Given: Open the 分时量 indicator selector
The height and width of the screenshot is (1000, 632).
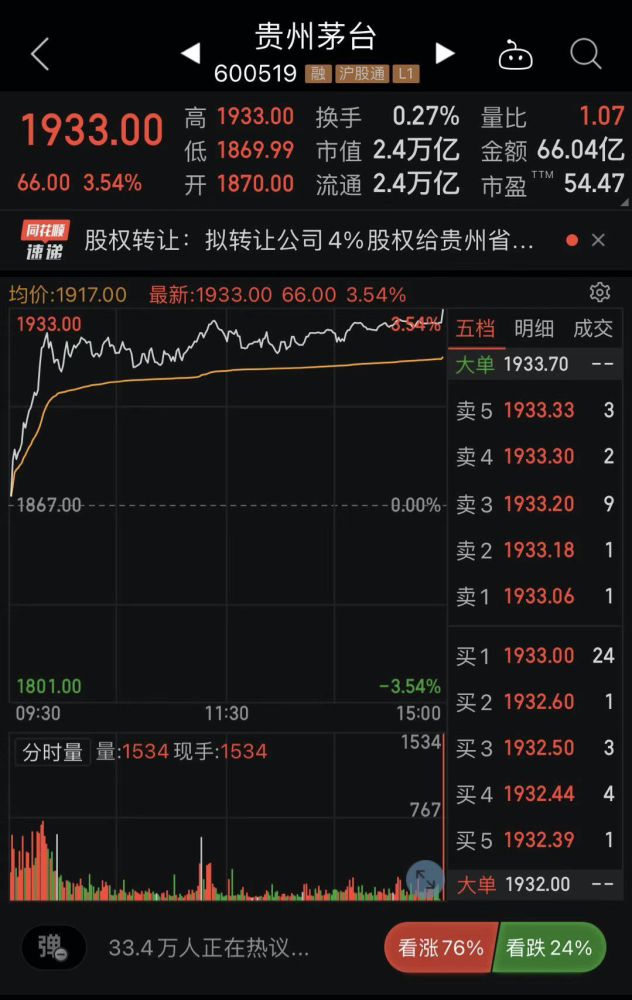Looking at the screenshot, I should click(53, 752).
